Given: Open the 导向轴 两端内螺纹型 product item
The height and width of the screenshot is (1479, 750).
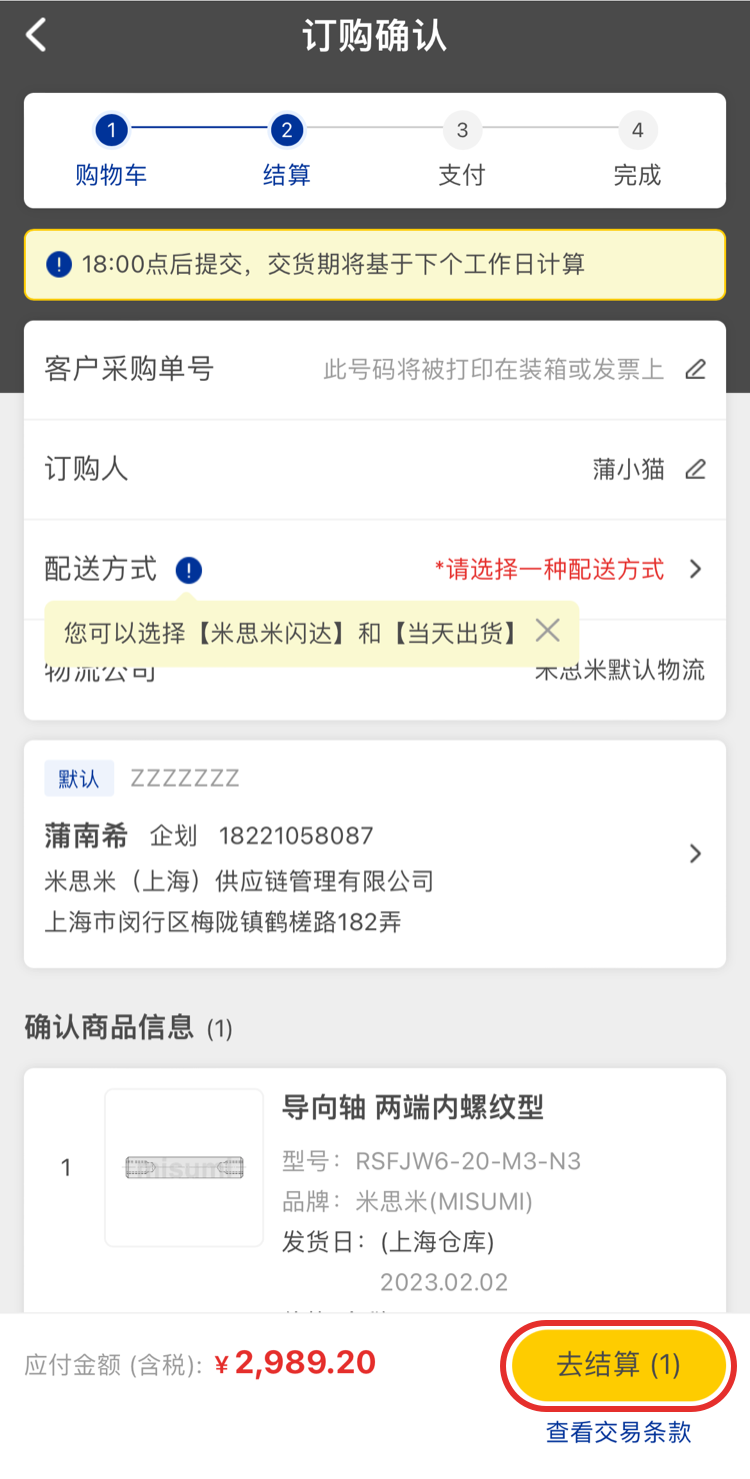Looking at the screenshot, I should point(412,1107).
